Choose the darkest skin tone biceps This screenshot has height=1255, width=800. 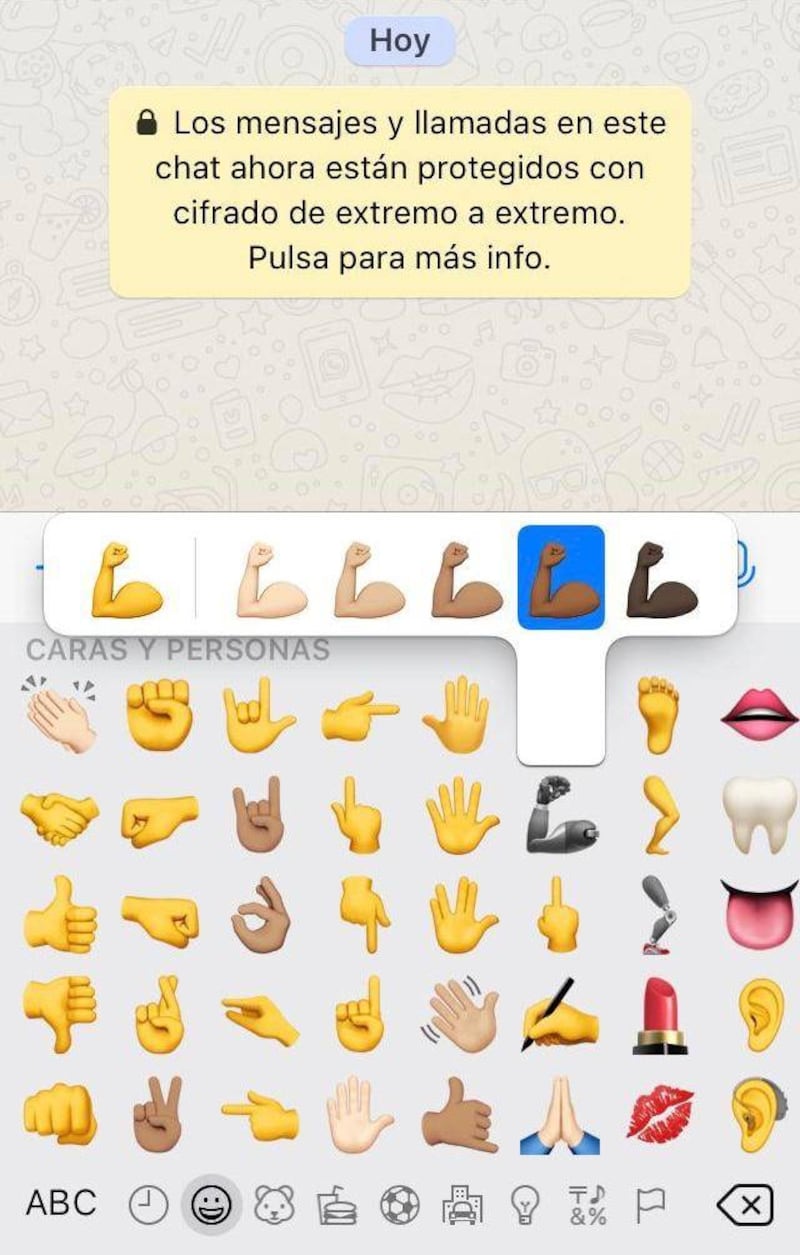661,578
